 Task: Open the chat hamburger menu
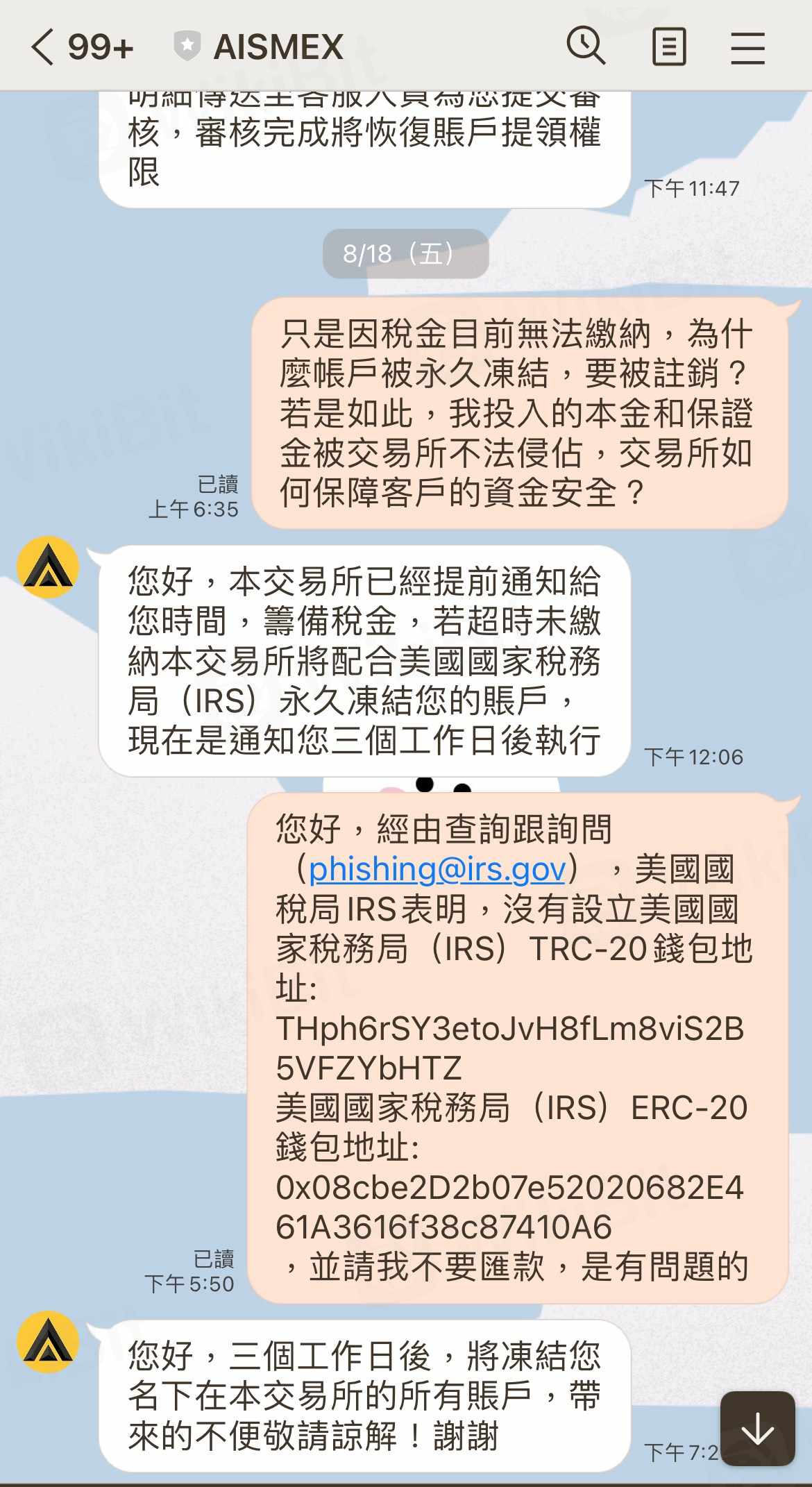pyautogui.click(x=747, y=47)
